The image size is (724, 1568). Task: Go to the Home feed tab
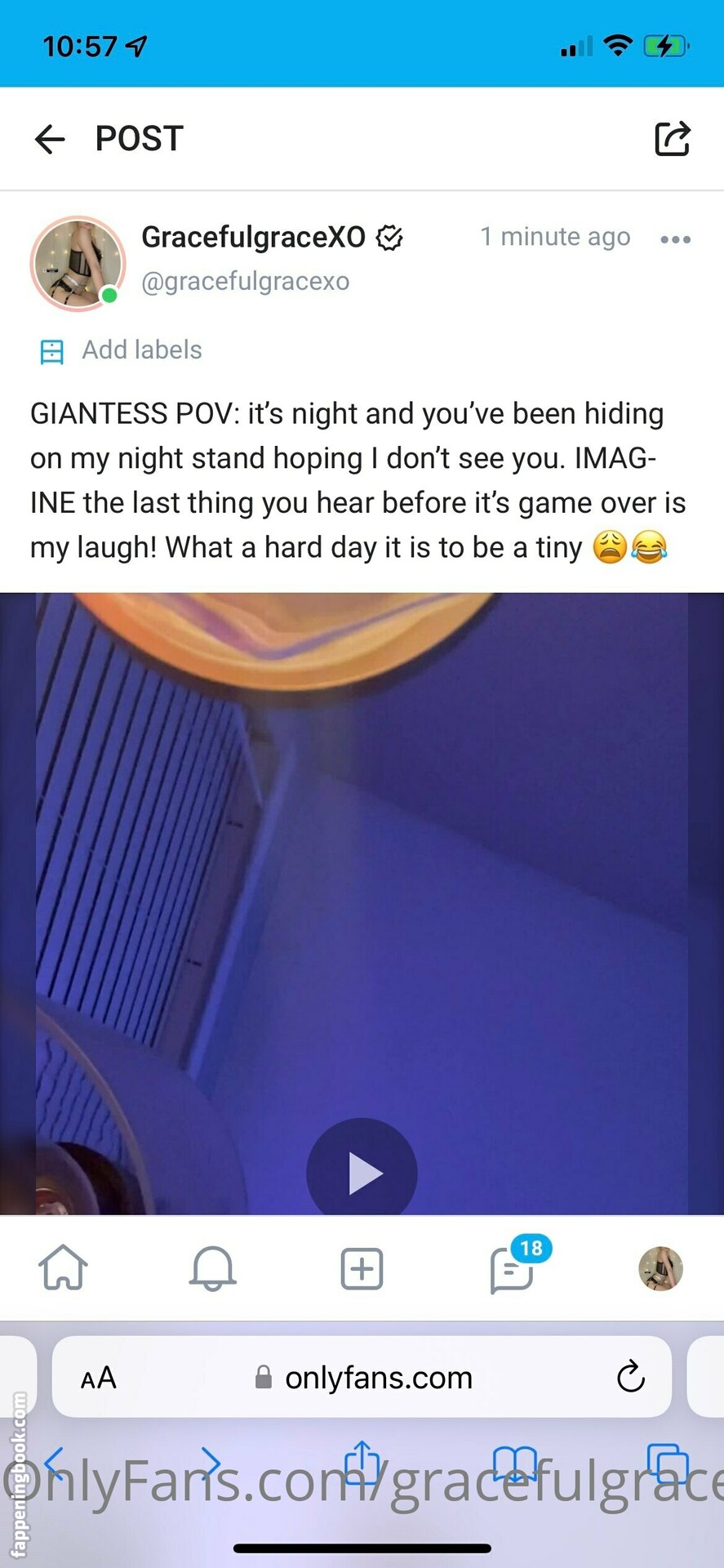63,1268
